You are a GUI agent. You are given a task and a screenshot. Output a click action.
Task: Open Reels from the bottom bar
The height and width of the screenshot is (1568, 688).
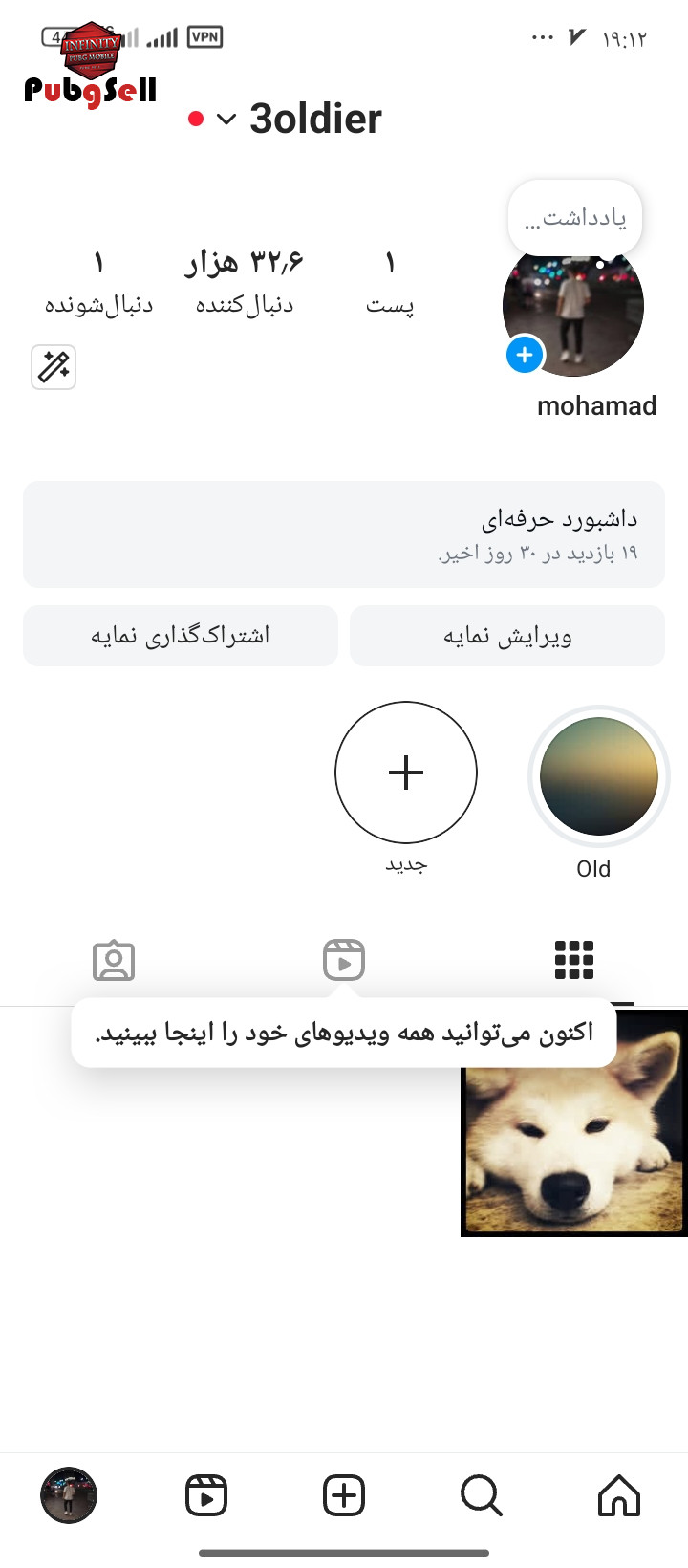[206, 1495]
